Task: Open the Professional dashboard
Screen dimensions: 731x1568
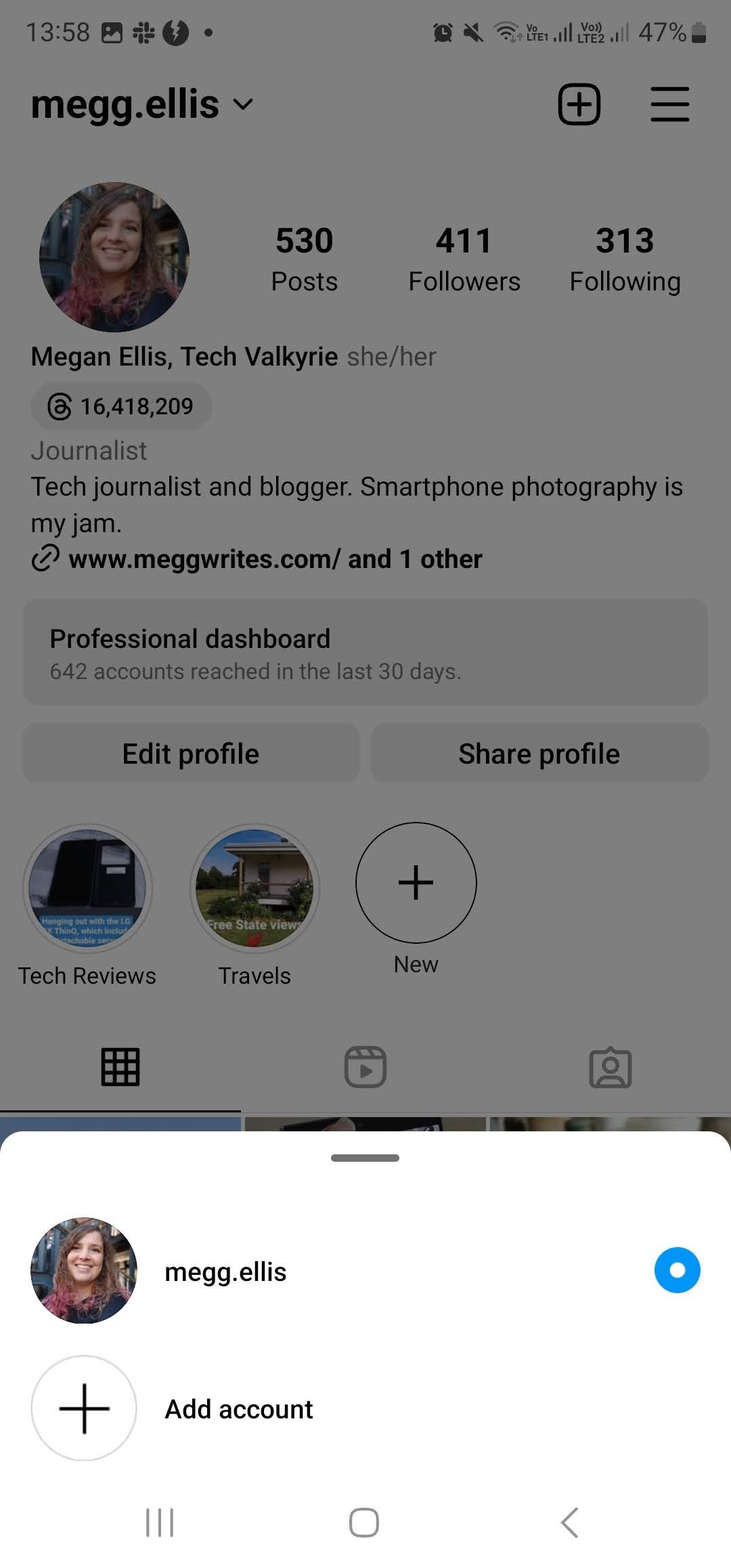Action: tap(365, 652)
